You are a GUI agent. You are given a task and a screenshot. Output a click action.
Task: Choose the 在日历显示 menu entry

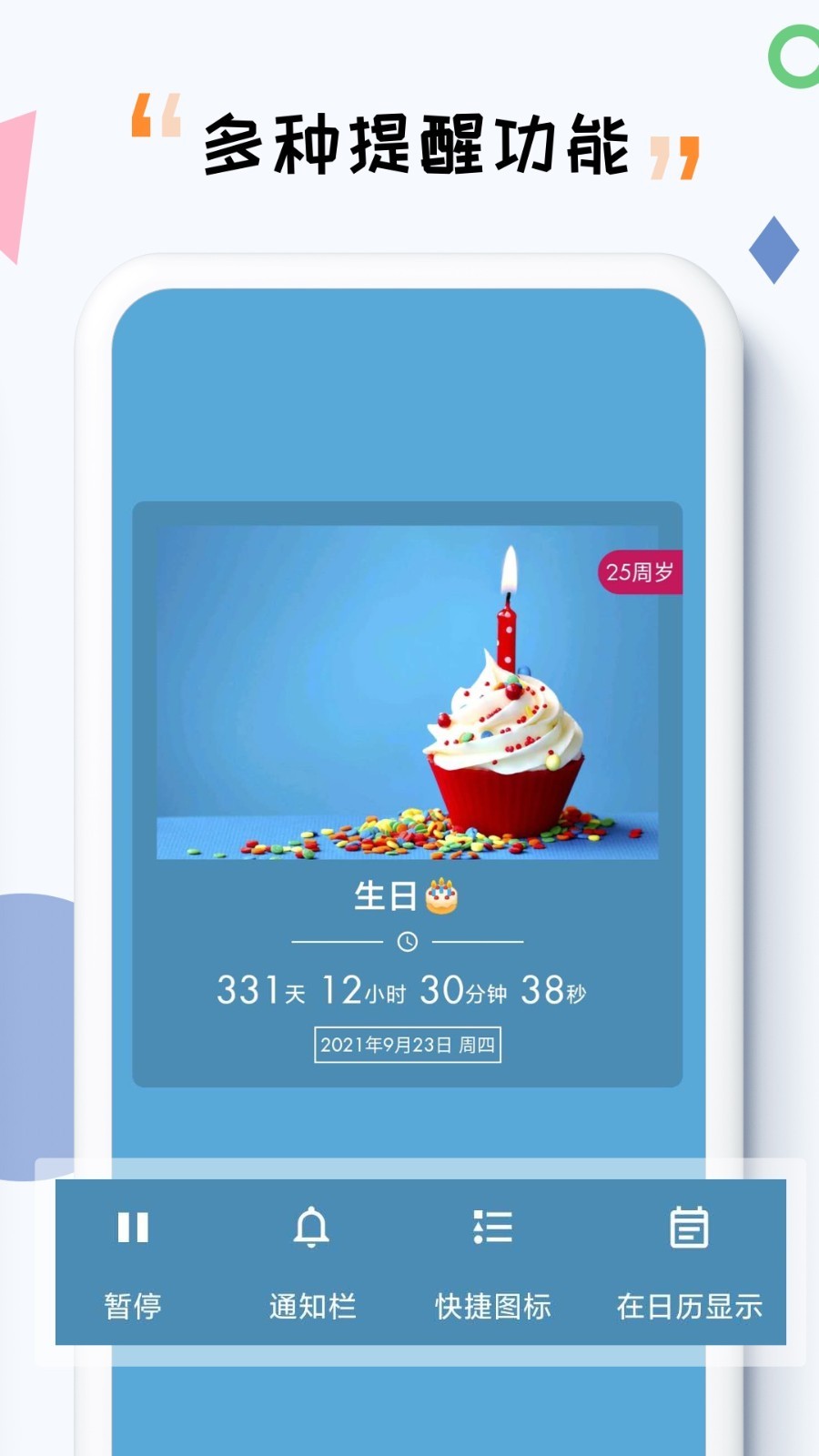click(692, 1307)
